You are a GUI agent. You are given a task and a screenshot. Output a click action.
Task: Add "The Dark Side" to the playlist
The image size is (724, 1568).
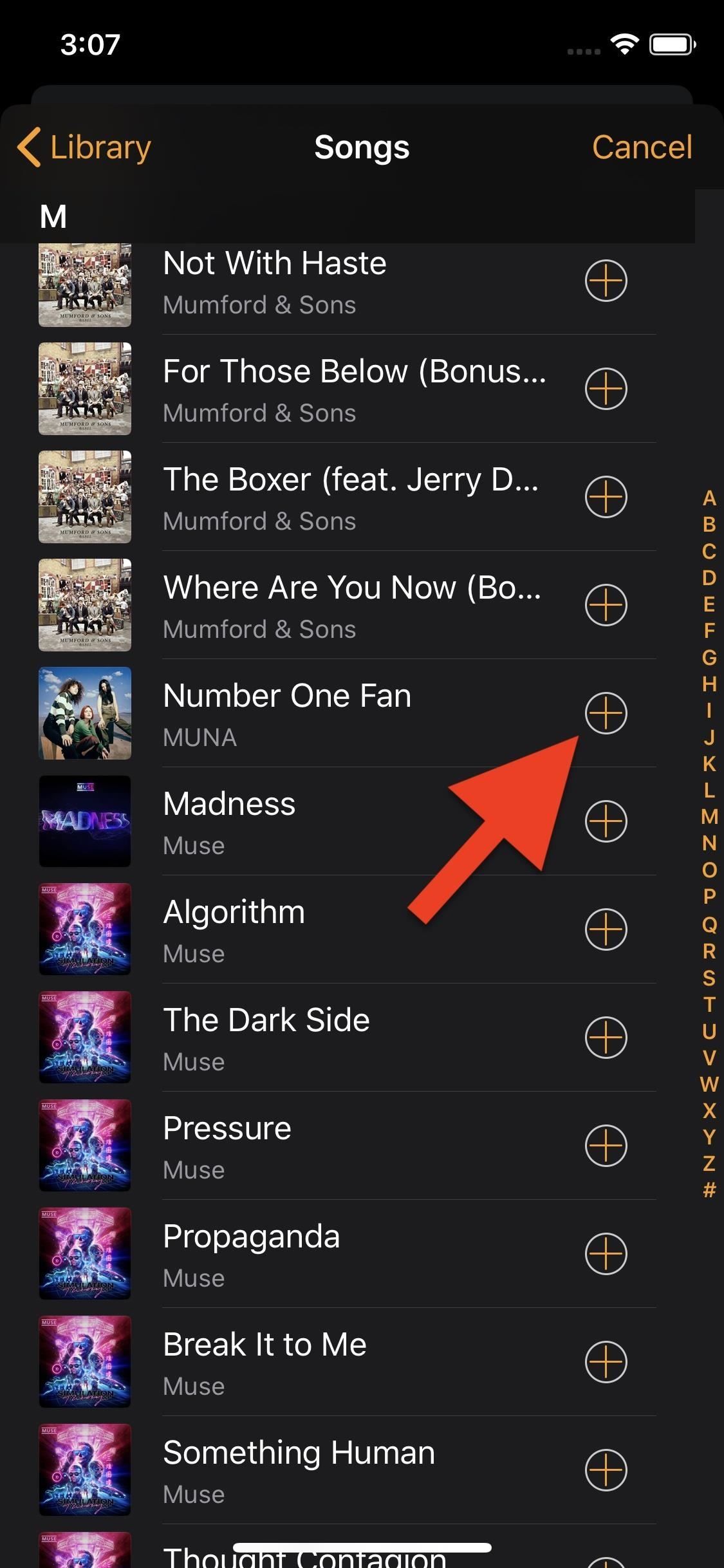[606, 1037]
